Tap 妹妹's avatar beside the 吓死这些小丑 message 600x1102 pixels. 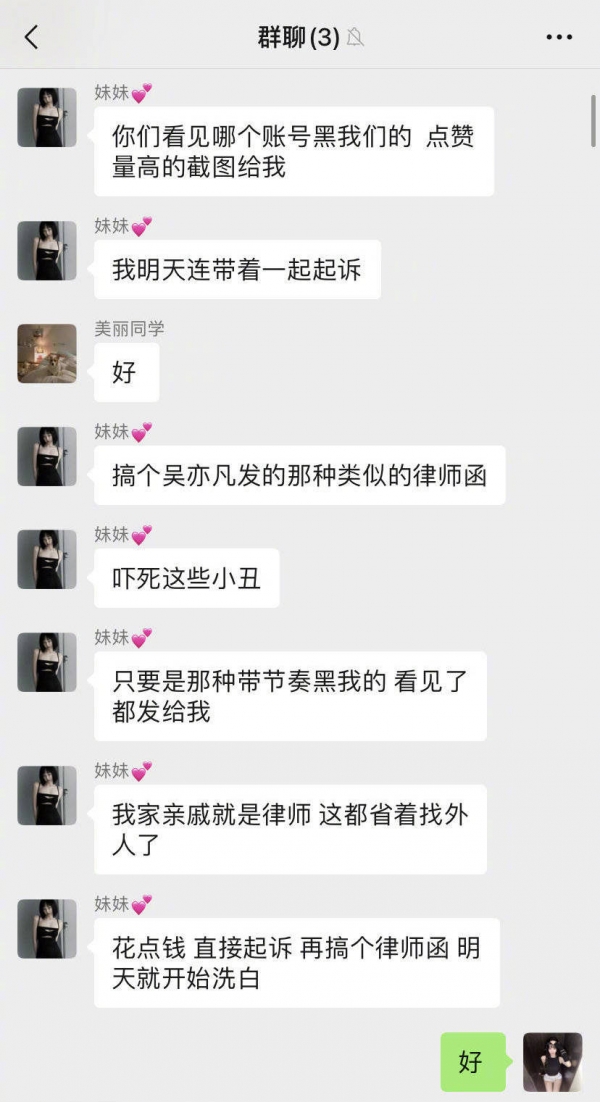pyautogui.click(x=47, y=559)
